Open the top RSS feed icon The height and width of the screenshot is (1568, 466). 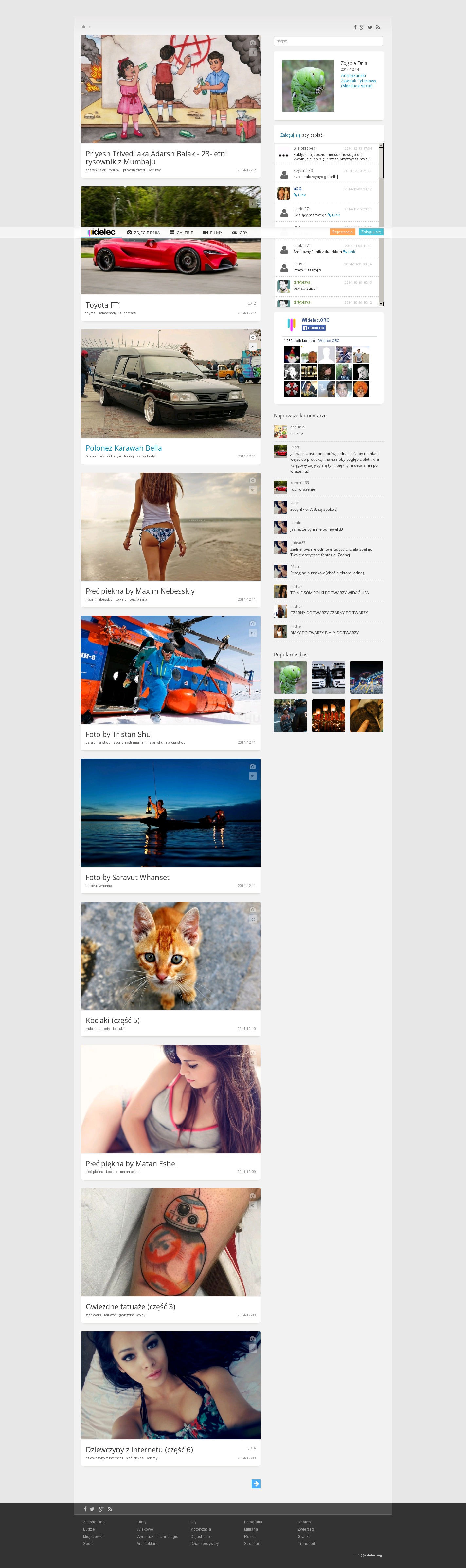coord(378,28)
